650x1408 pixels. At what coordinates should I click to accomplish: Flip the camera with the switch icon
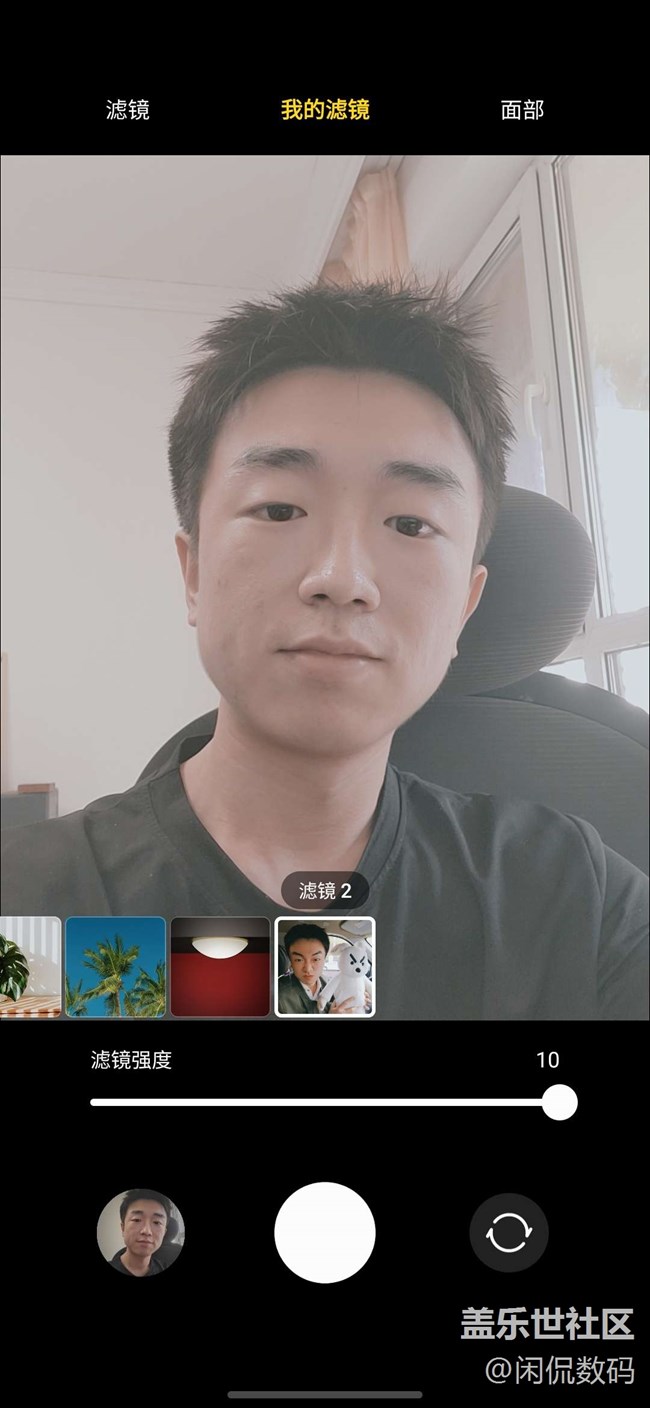pyautogui.click(x=509, y=1232)
